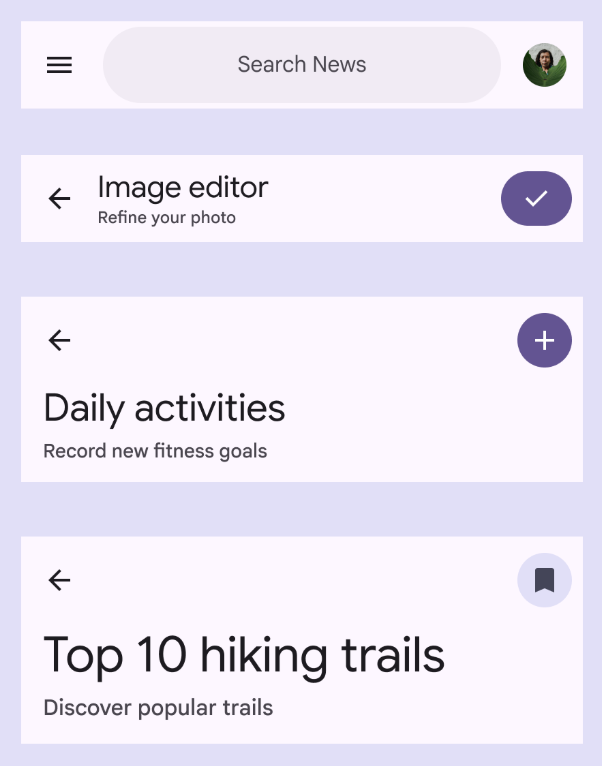The image size is (602, 766).
Task: Add a new daily activity
Action: 544,341
